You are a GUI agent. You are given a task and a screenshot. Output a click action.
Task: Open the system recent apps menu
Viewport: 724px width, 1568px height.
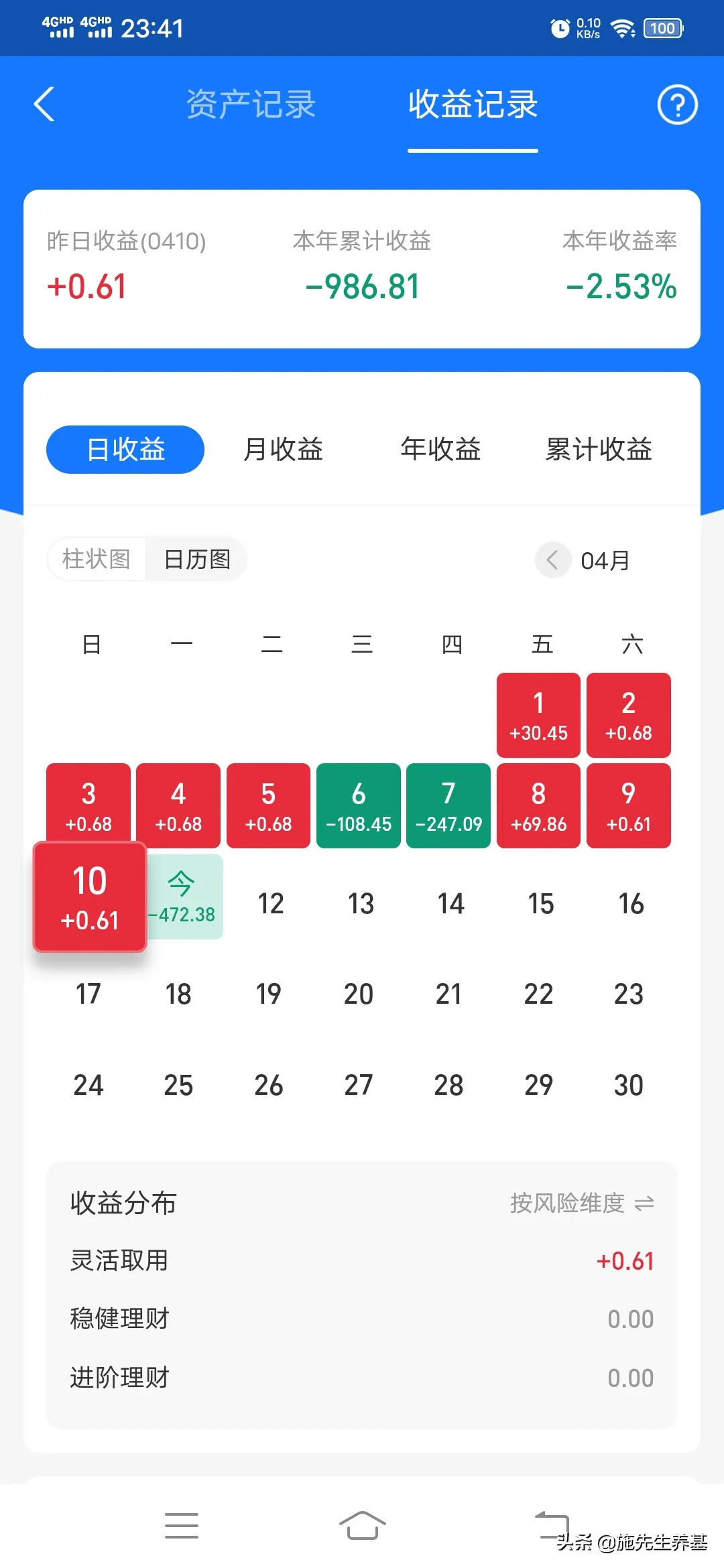pos(182,1526)
